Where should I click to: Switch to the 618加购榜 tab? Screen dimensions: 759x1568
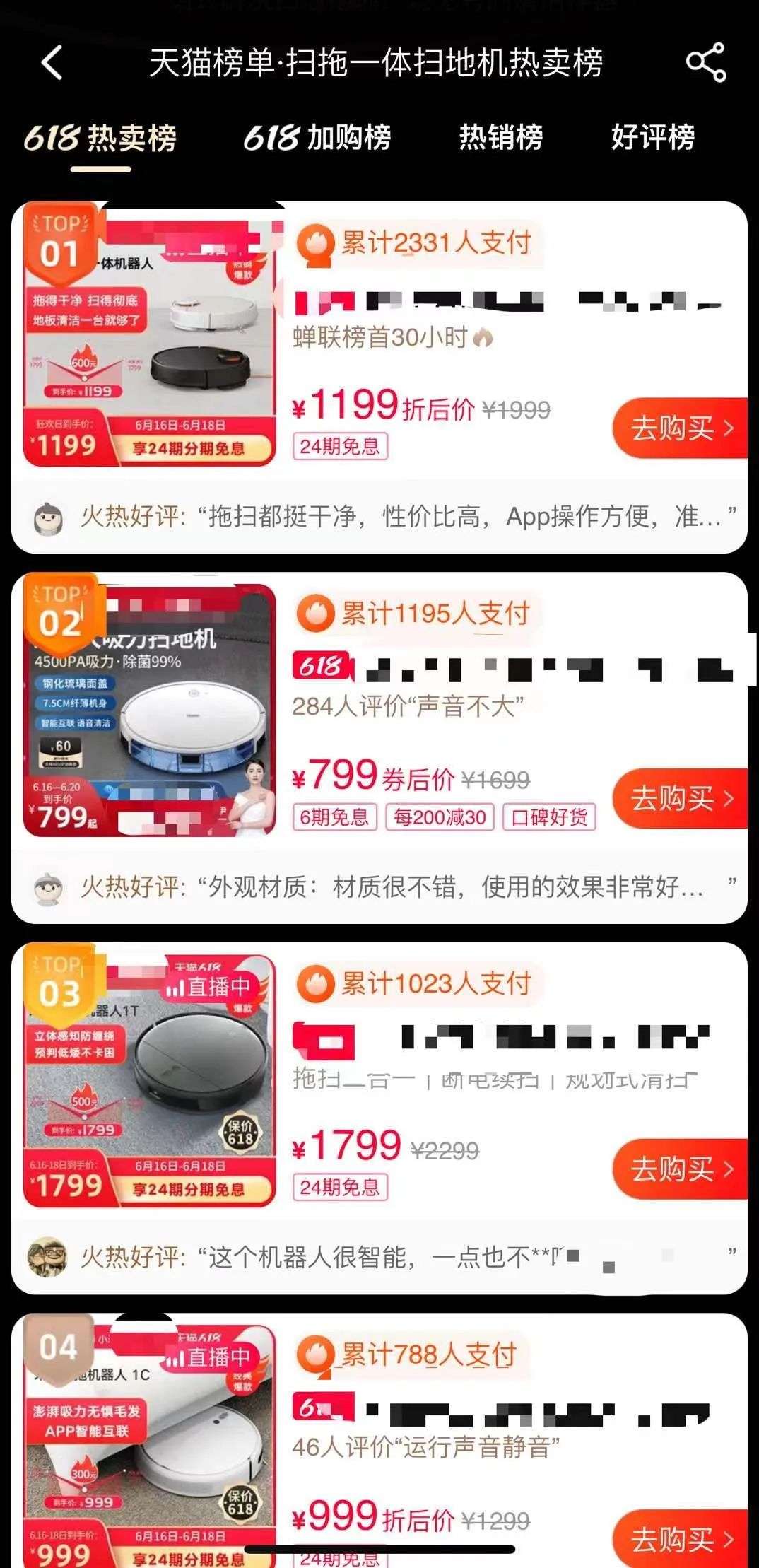(x=317, y=138)
